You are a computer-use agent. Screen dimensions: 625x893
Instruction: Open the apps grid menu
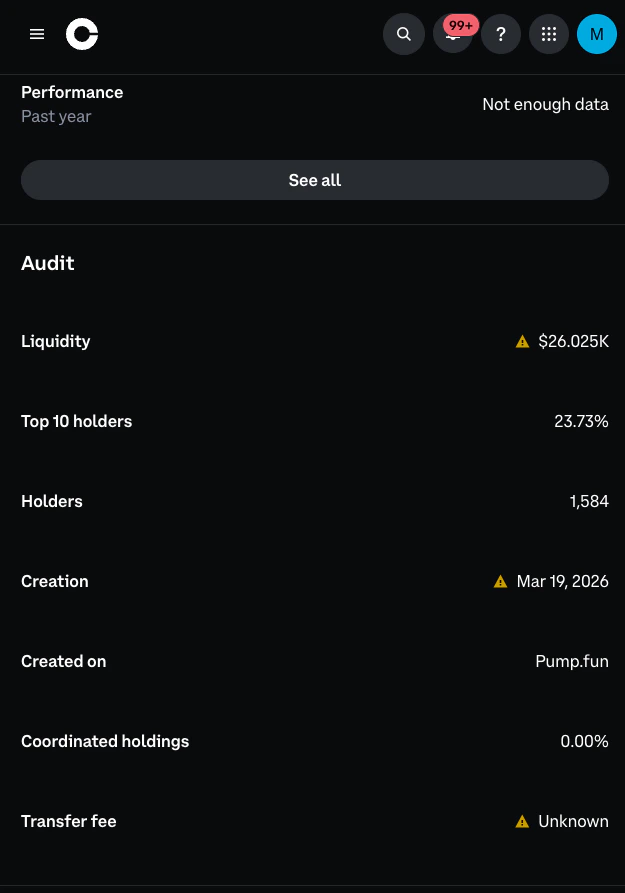click(x=549, y=34)
